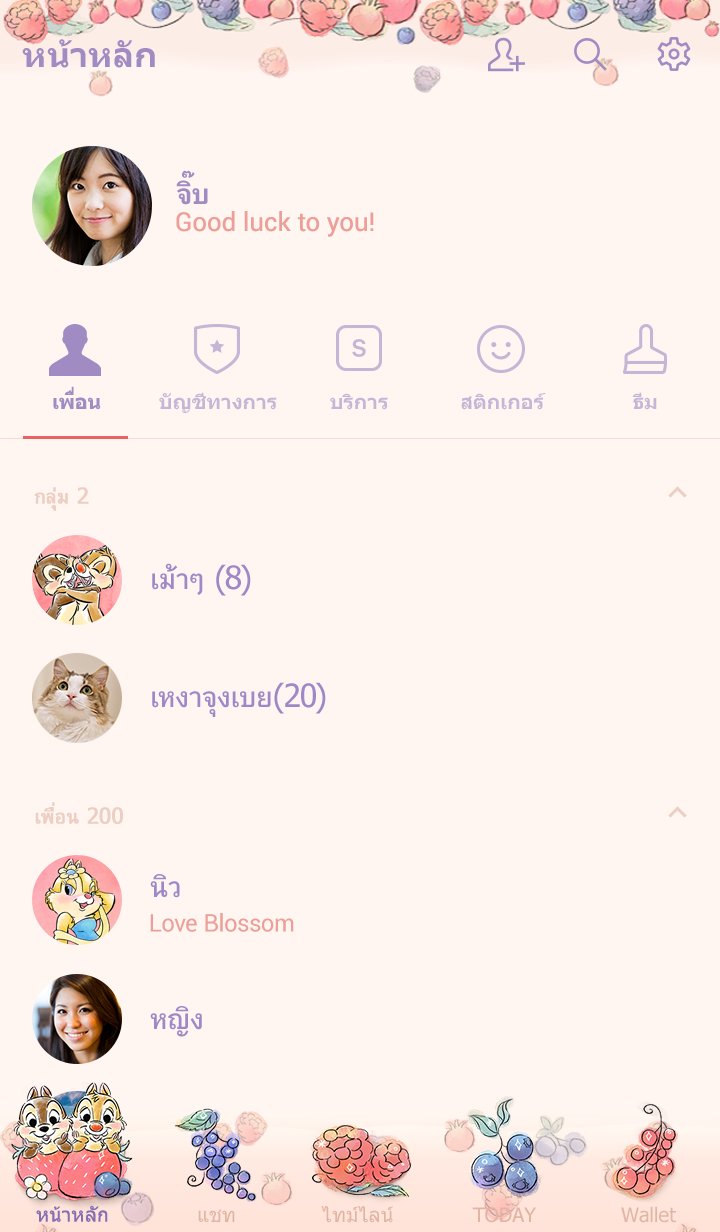Select the เพื่อน tab
720x1232 pixels.
pyautogui.click(x=76, y=370)
